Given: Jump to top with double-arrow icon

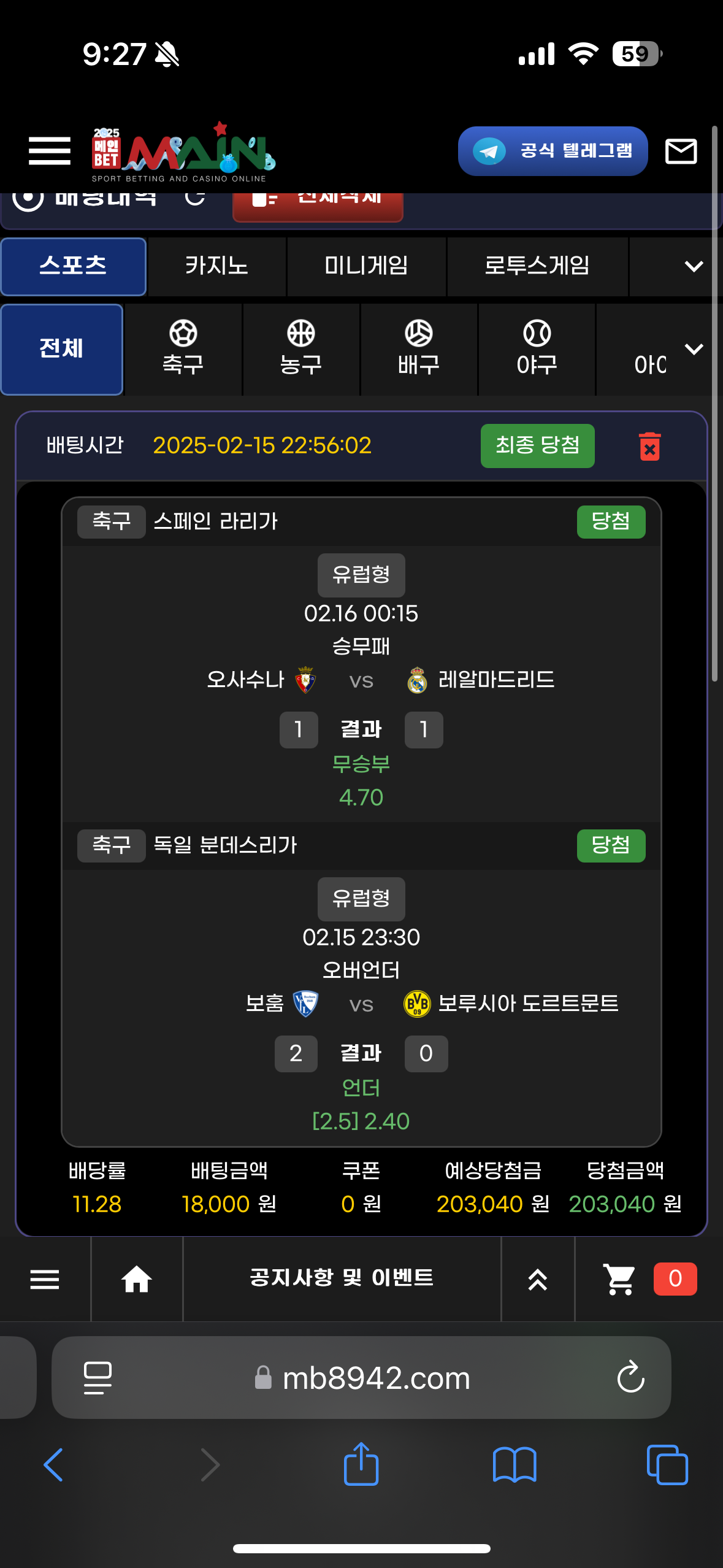Looking at the screenshot, I should coord(537,1279).
